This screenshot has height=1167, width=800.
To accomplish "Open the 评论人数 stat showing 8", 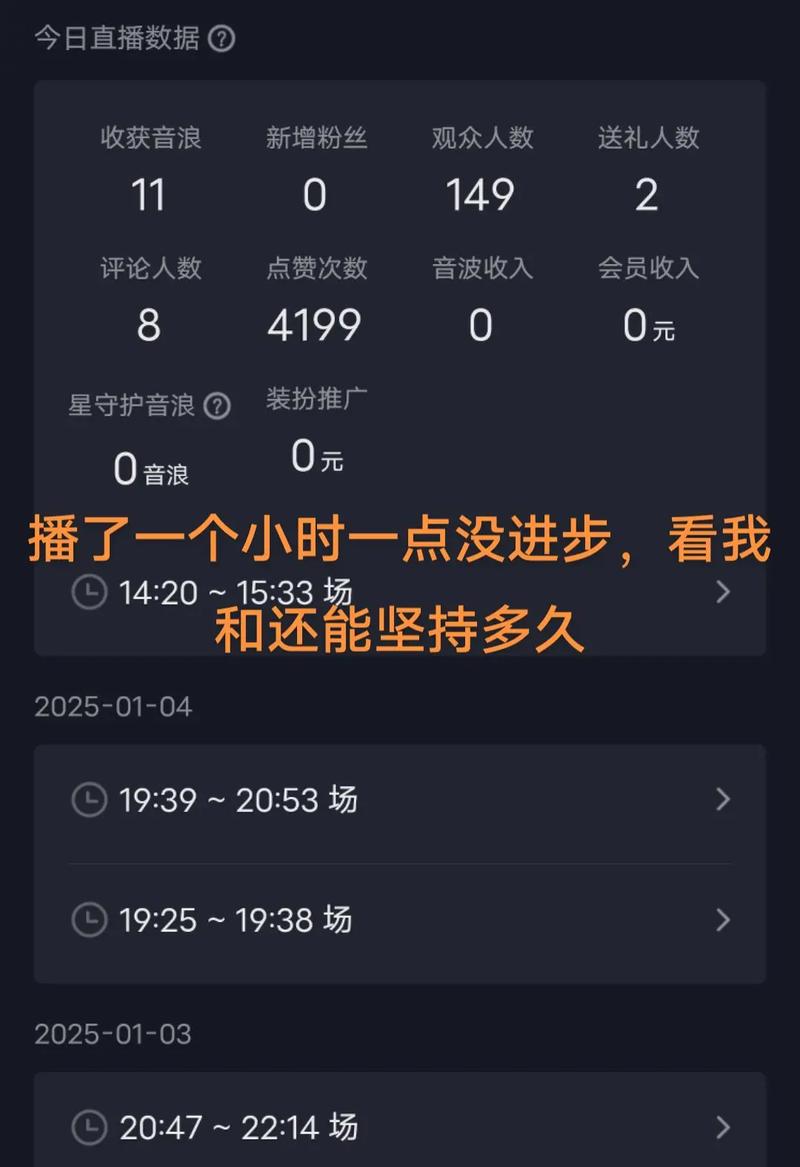I will (148, 300).
